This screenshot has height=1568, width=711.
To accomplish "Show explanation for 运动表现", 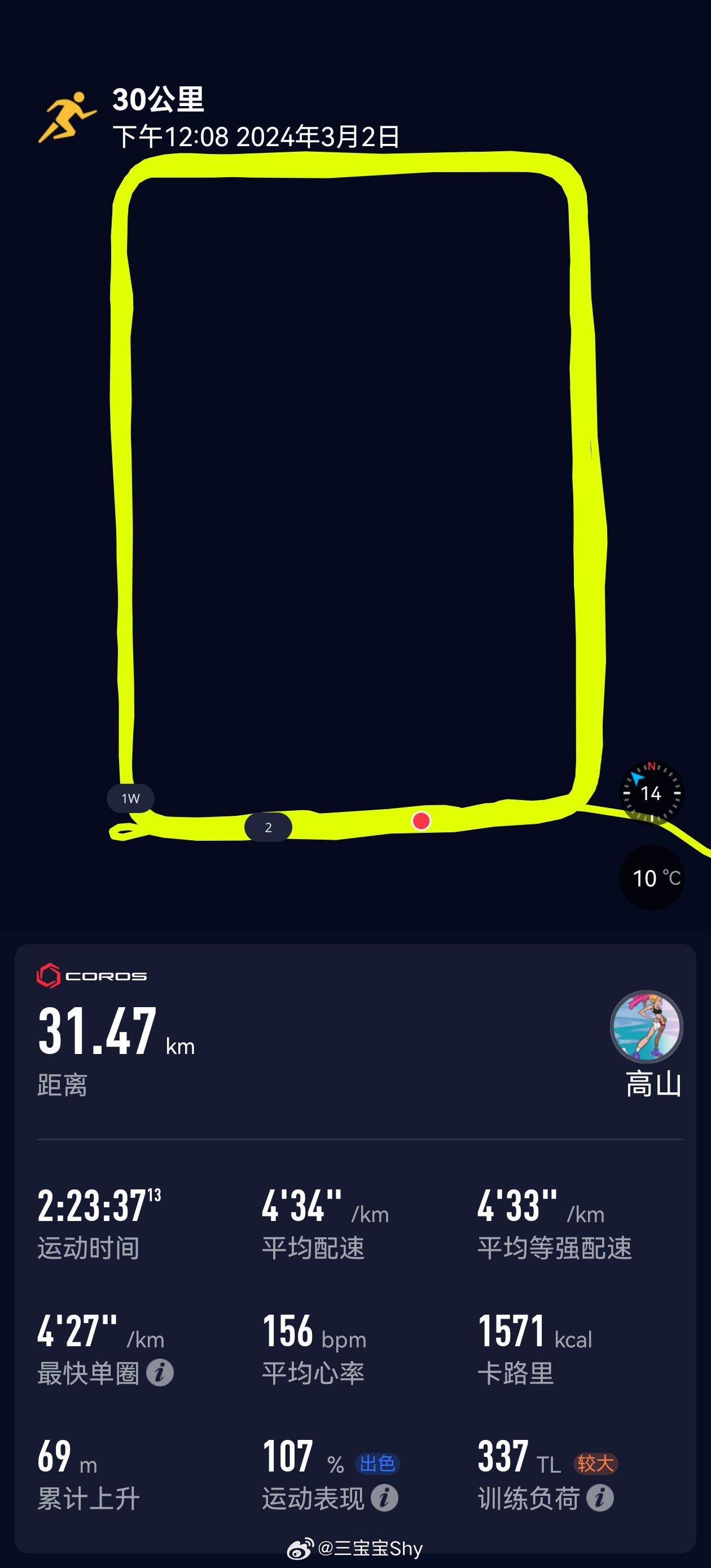I will (384, 1498).
